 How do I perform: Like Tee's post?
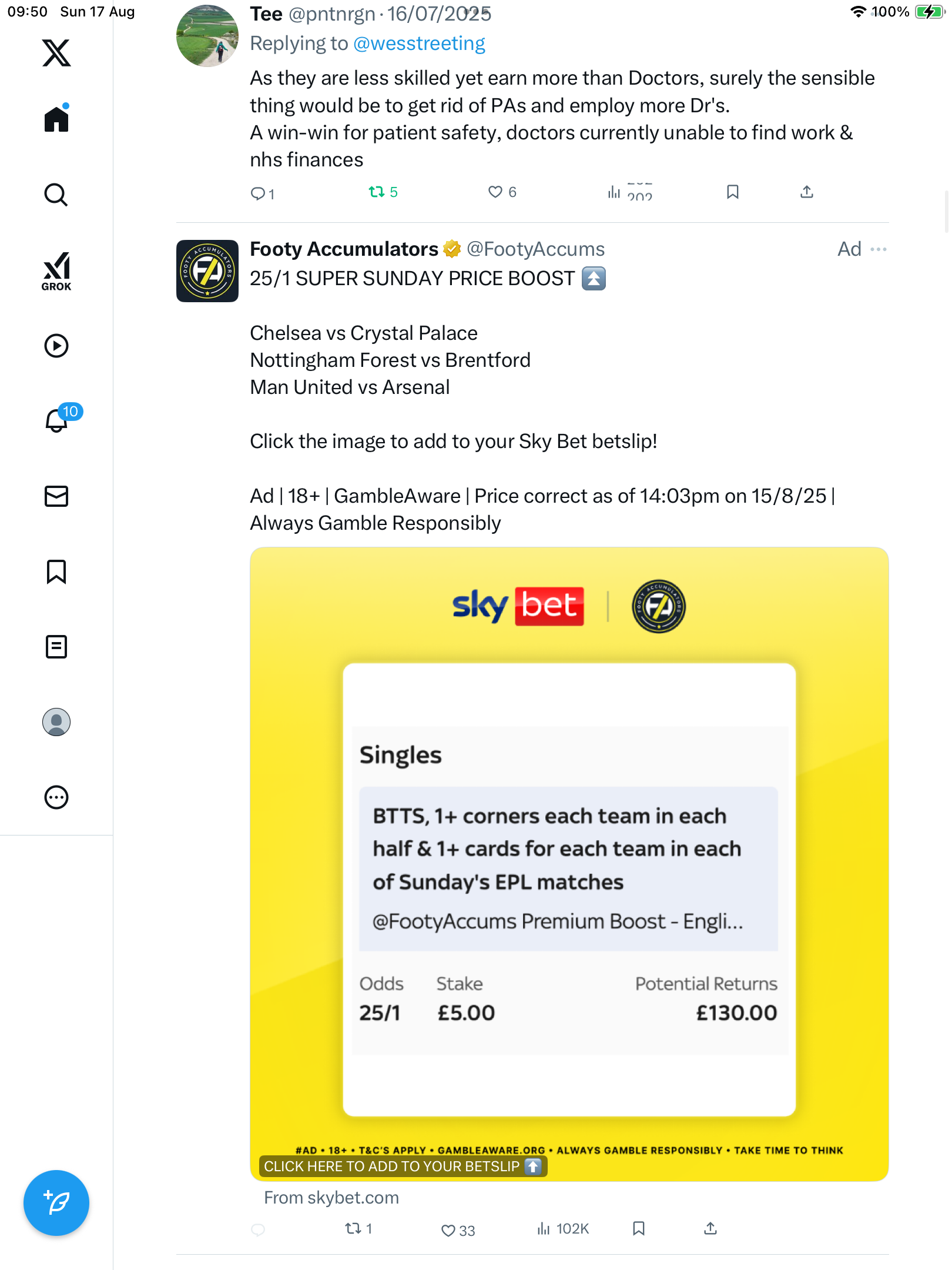495,192
